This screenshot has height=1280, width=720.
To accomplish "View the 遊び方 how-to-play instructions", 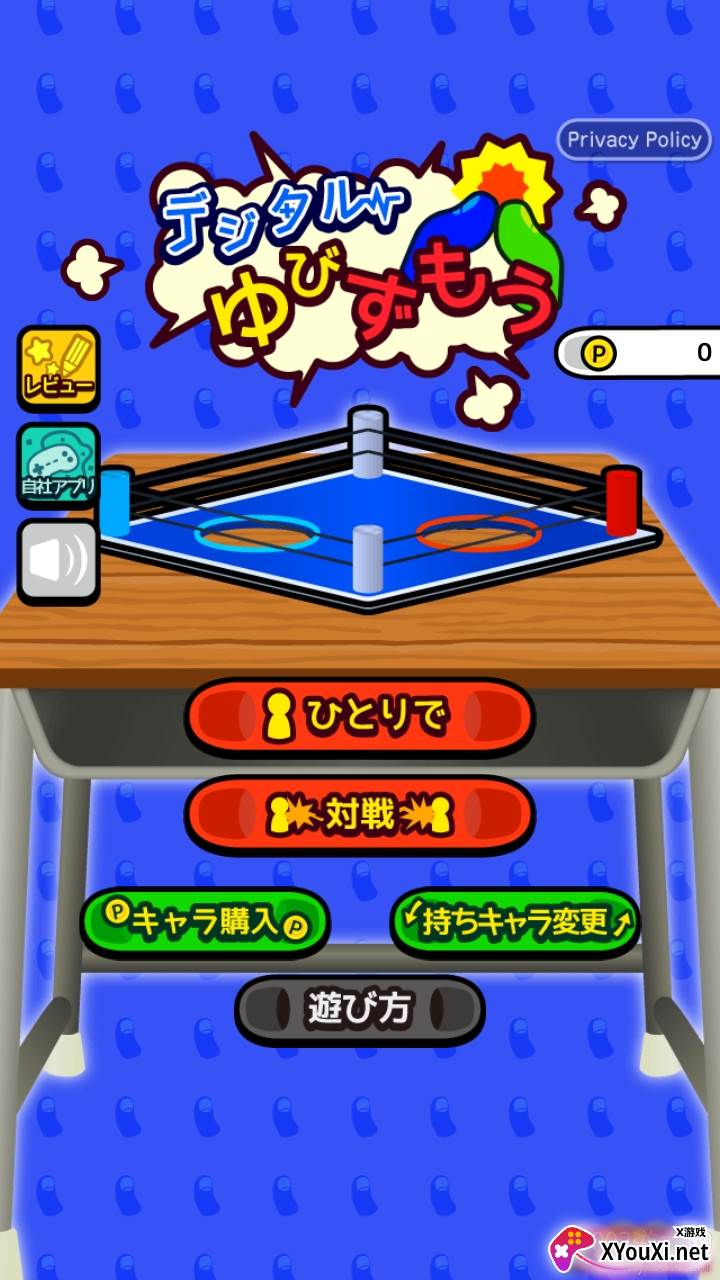I will [x=360, y=1010].
